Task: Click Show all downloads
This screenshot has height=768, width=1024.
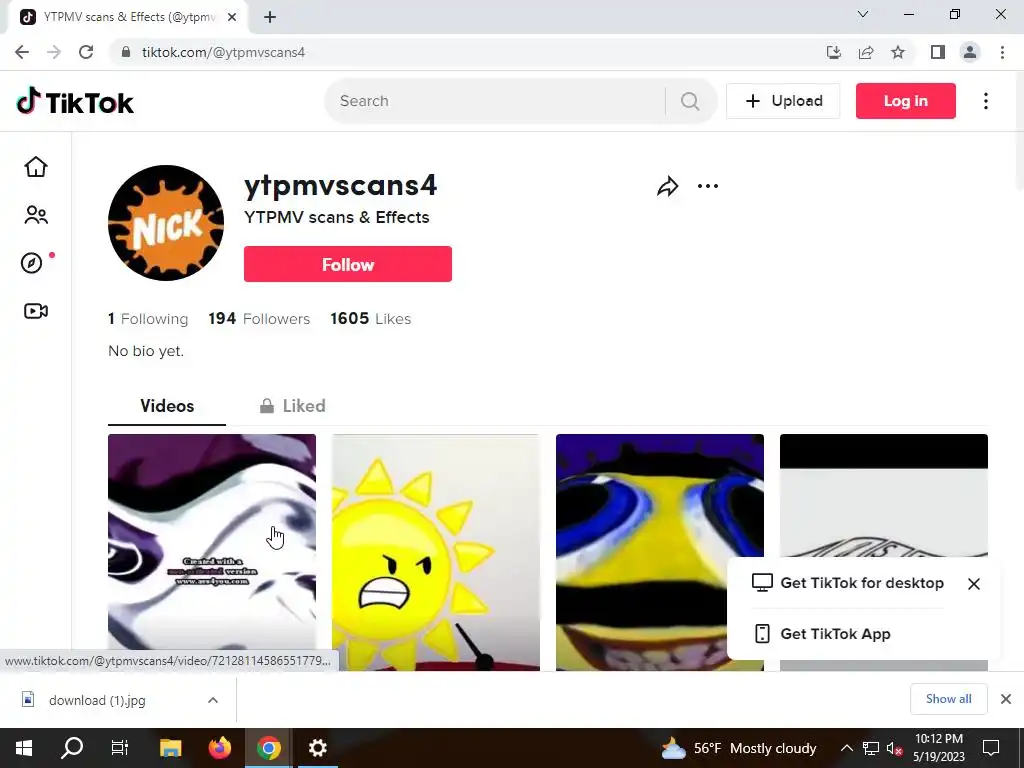Action: pos(948,699)
